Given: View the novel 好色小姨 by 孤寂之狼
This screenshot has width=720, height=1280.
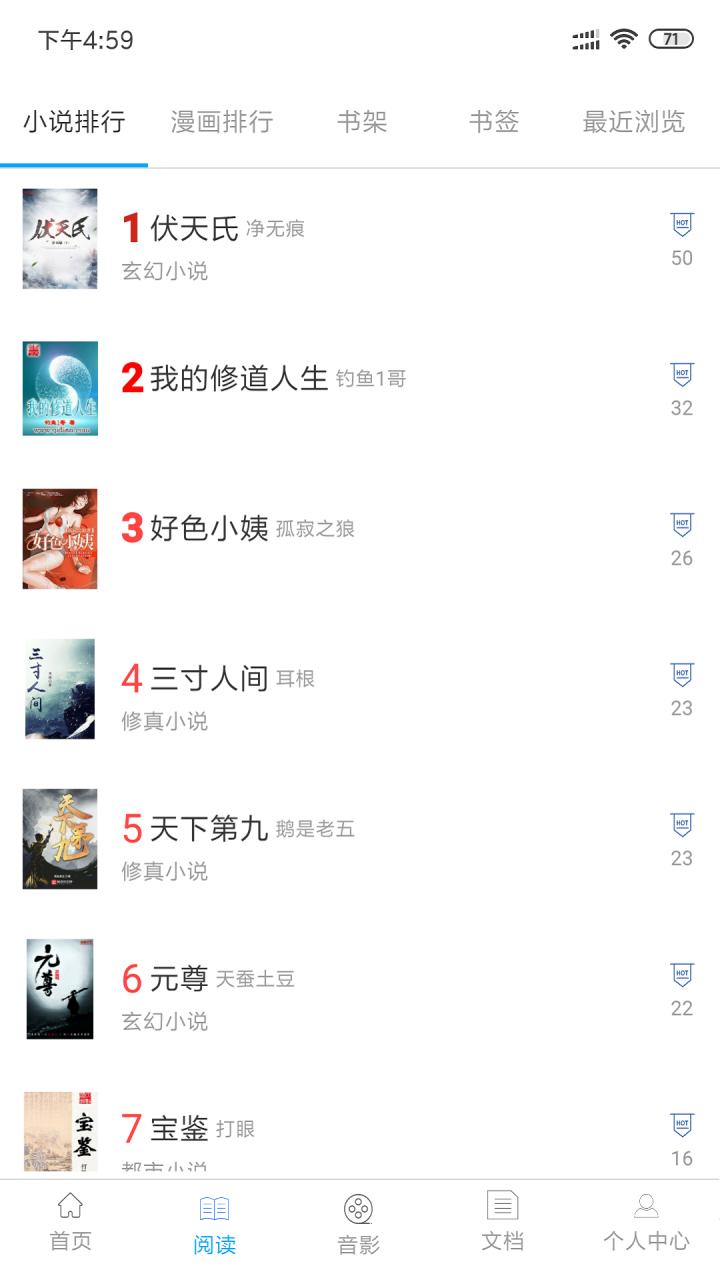Looking at the screenshot, I should 209,528.
